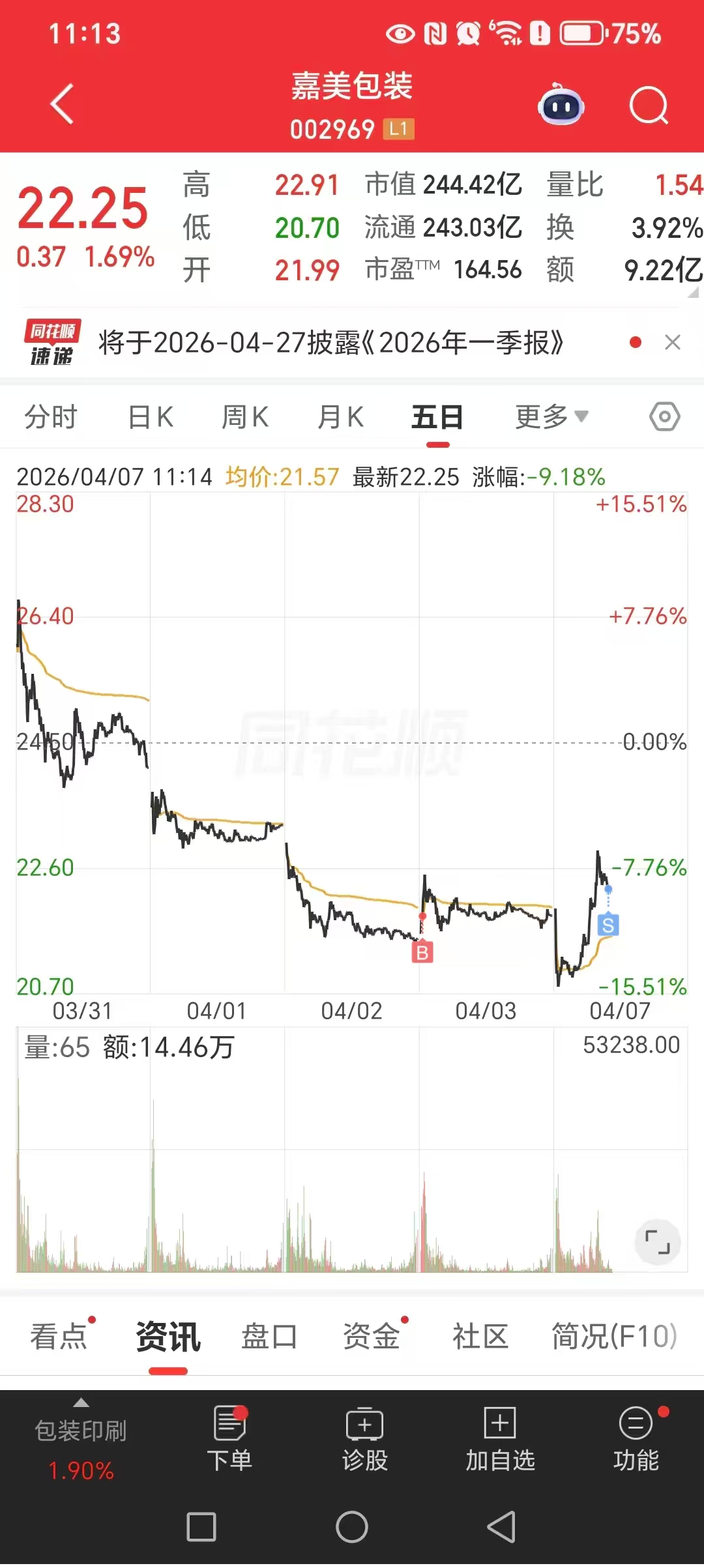Select the 月K chart tab
704x1568 pixels.
(340, 417)
